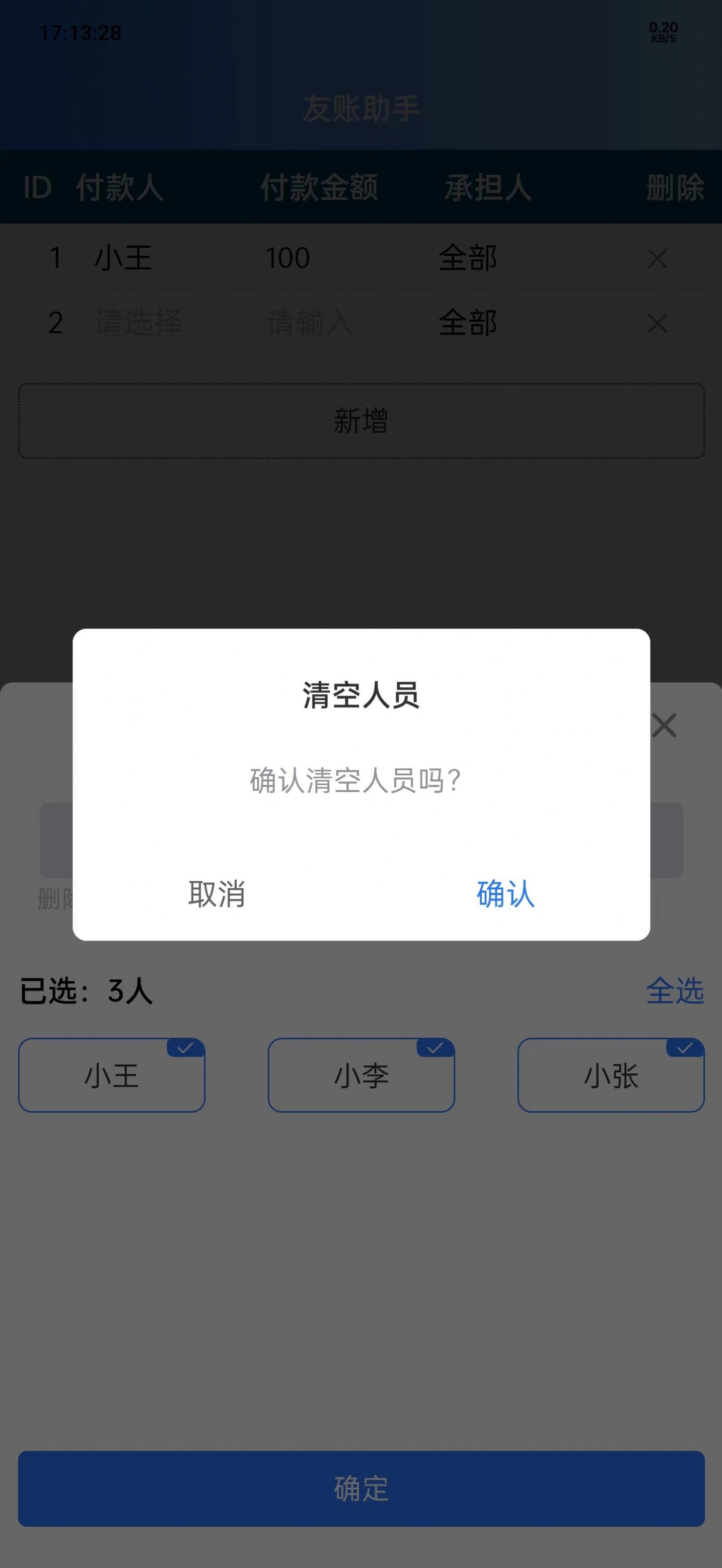Cancel the 清空人员 dialog
This screenshot has height=1568, width=722.
coord(216,894)
